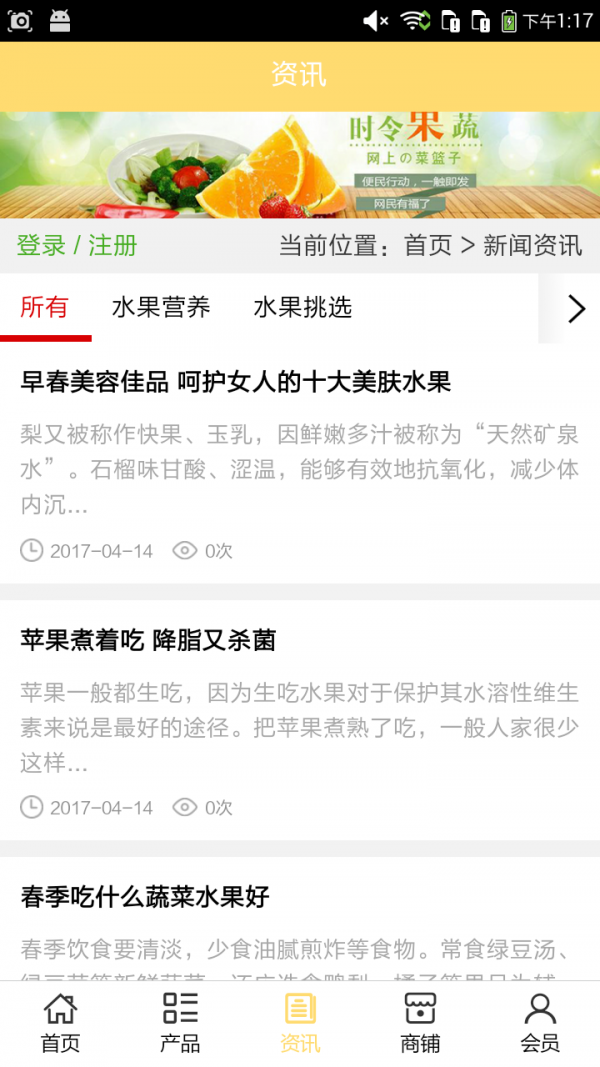The height and width of the screenshot is (1067, 600).
Task: Open the 商铺 bottom tab
Action: [x=420, y=1023]
